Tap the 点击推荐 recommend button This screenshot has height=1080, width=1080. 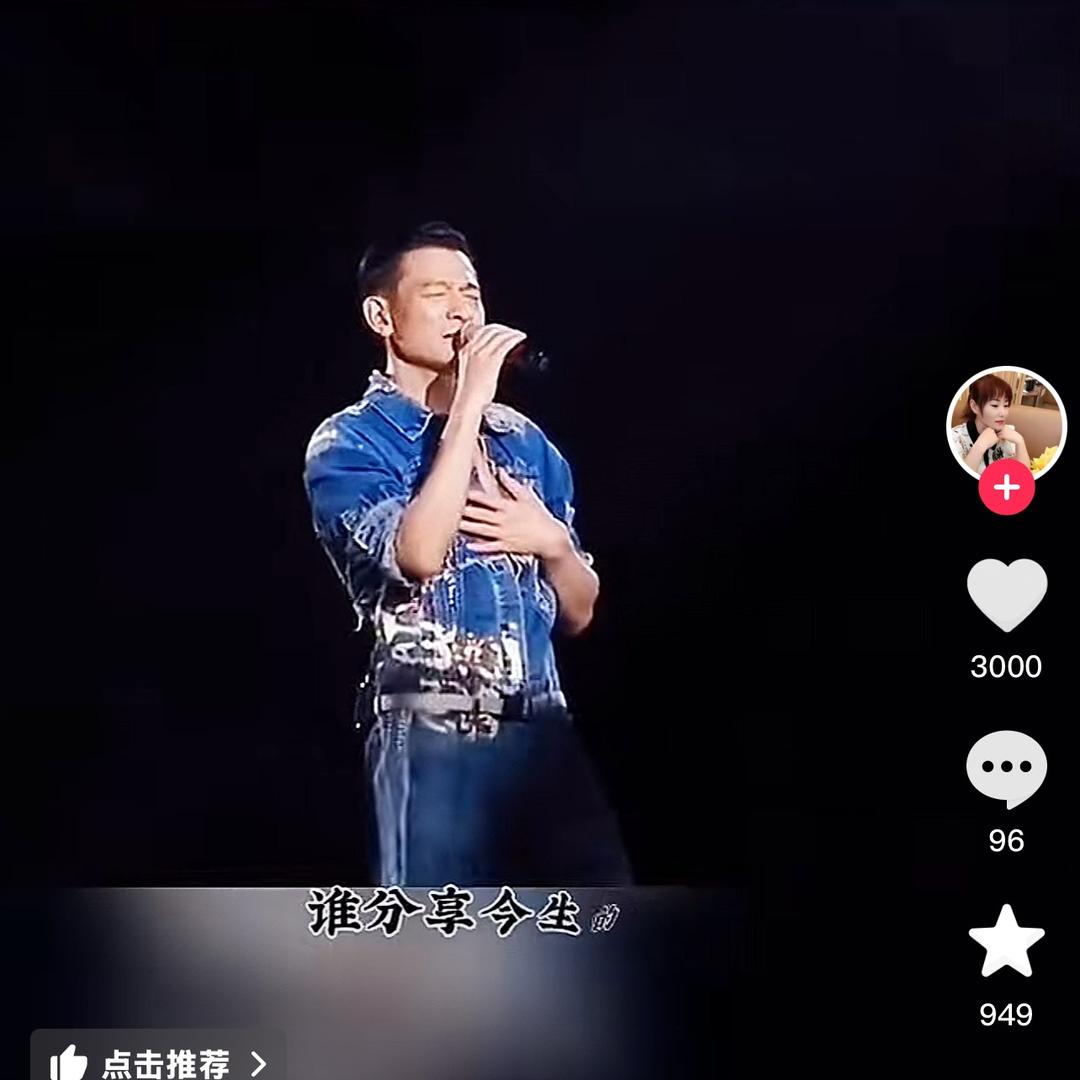pyautogui.click(x=160, y=1060)
